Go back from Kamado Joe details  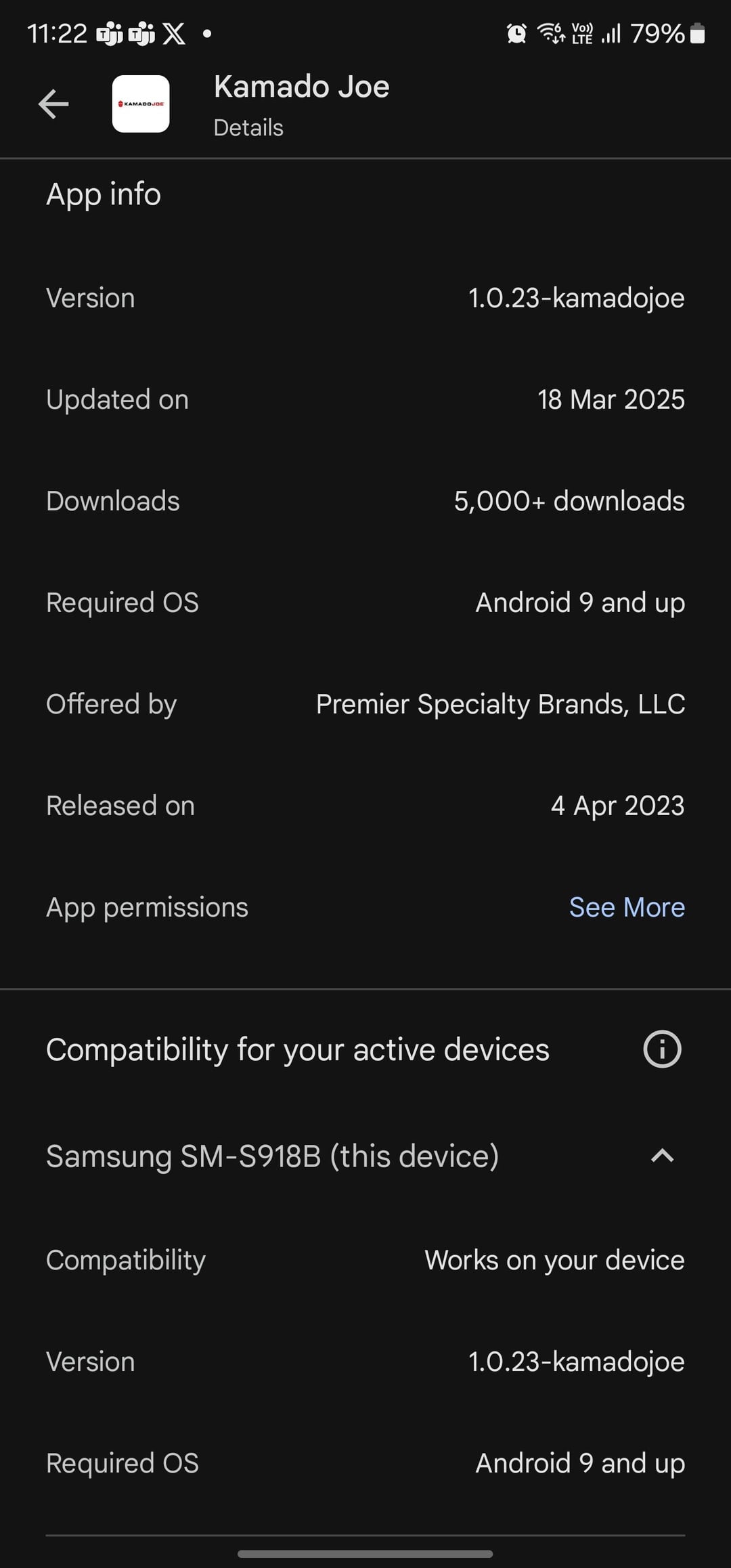[53, 104]
